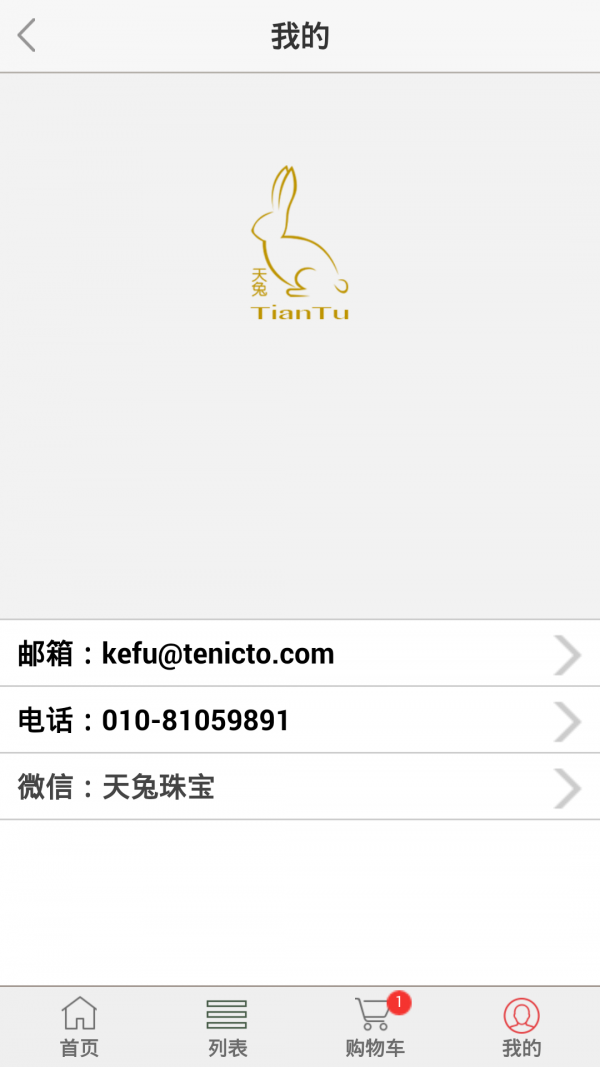Viewport: 600px width, 1067px height.
Task: Open the 微信 天兔珠宝 row
Action: [x=300, y=787]
